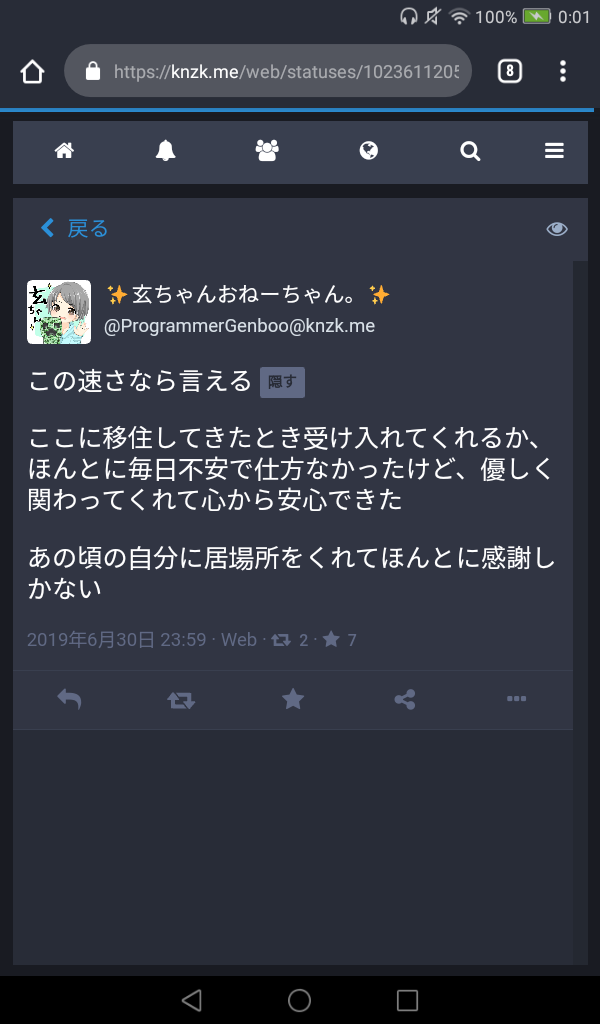
Task: Open the browser three-dot overflow menu
Action: pyautogui.click(x=563, y=71)
